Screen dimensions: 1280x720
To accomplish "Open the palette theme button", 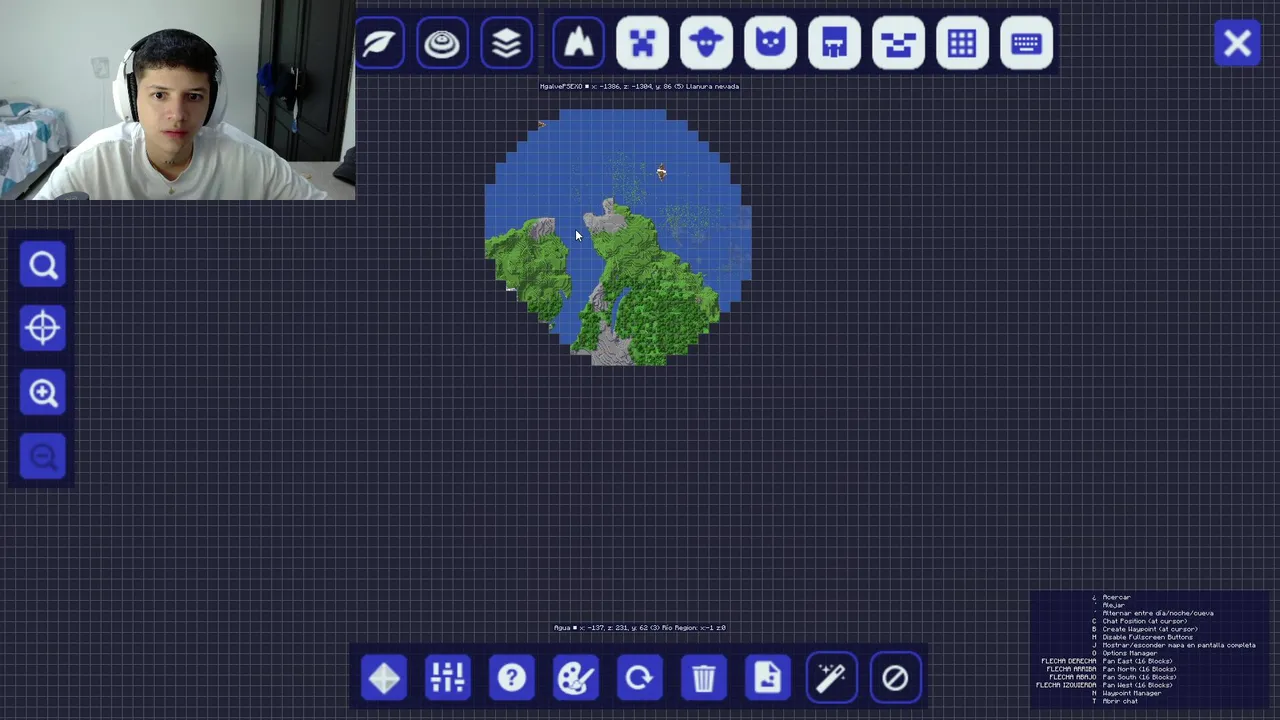I will pyautogui.click(x=575, y=679).
